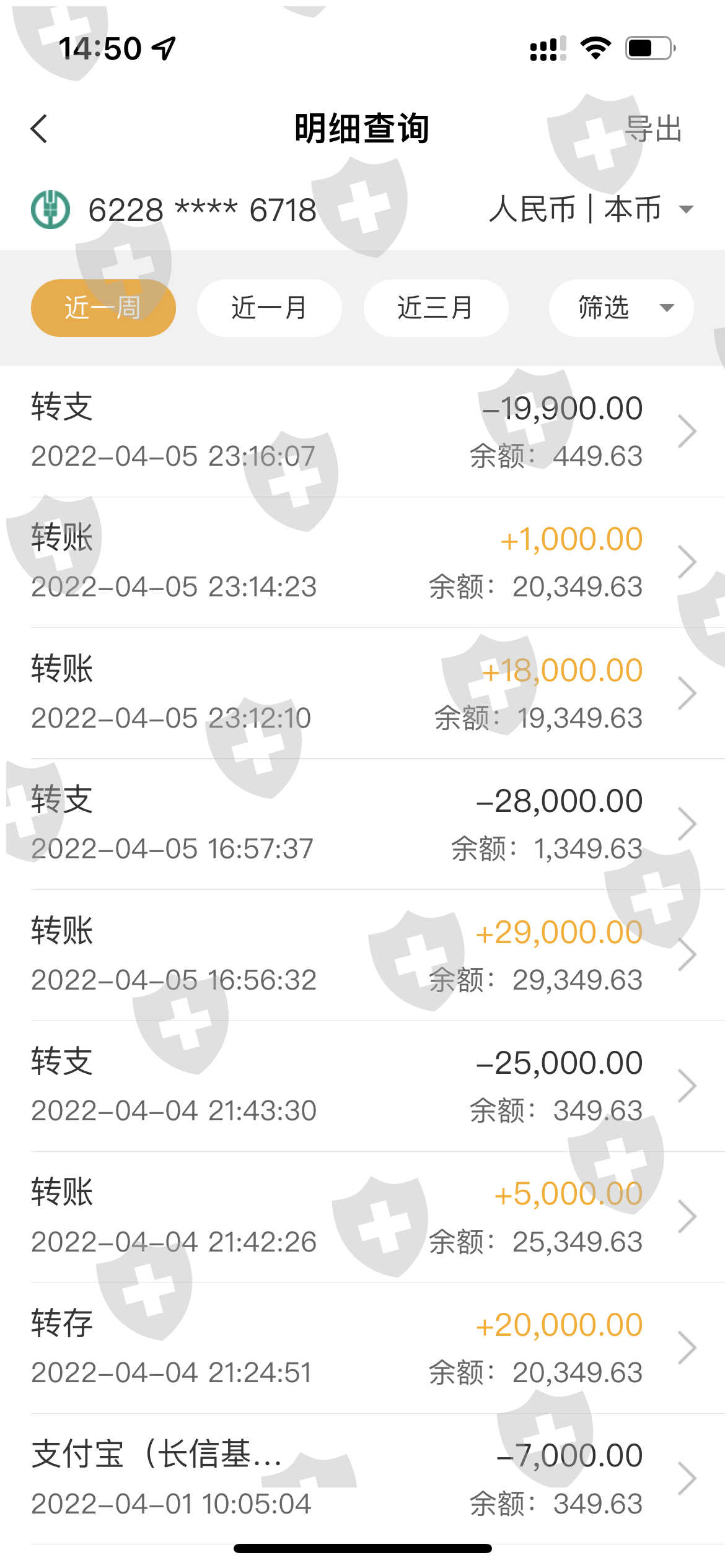Open the -28,000.00 转支 transaction
The image size is (725, 1568).
(x=362, y=824)
